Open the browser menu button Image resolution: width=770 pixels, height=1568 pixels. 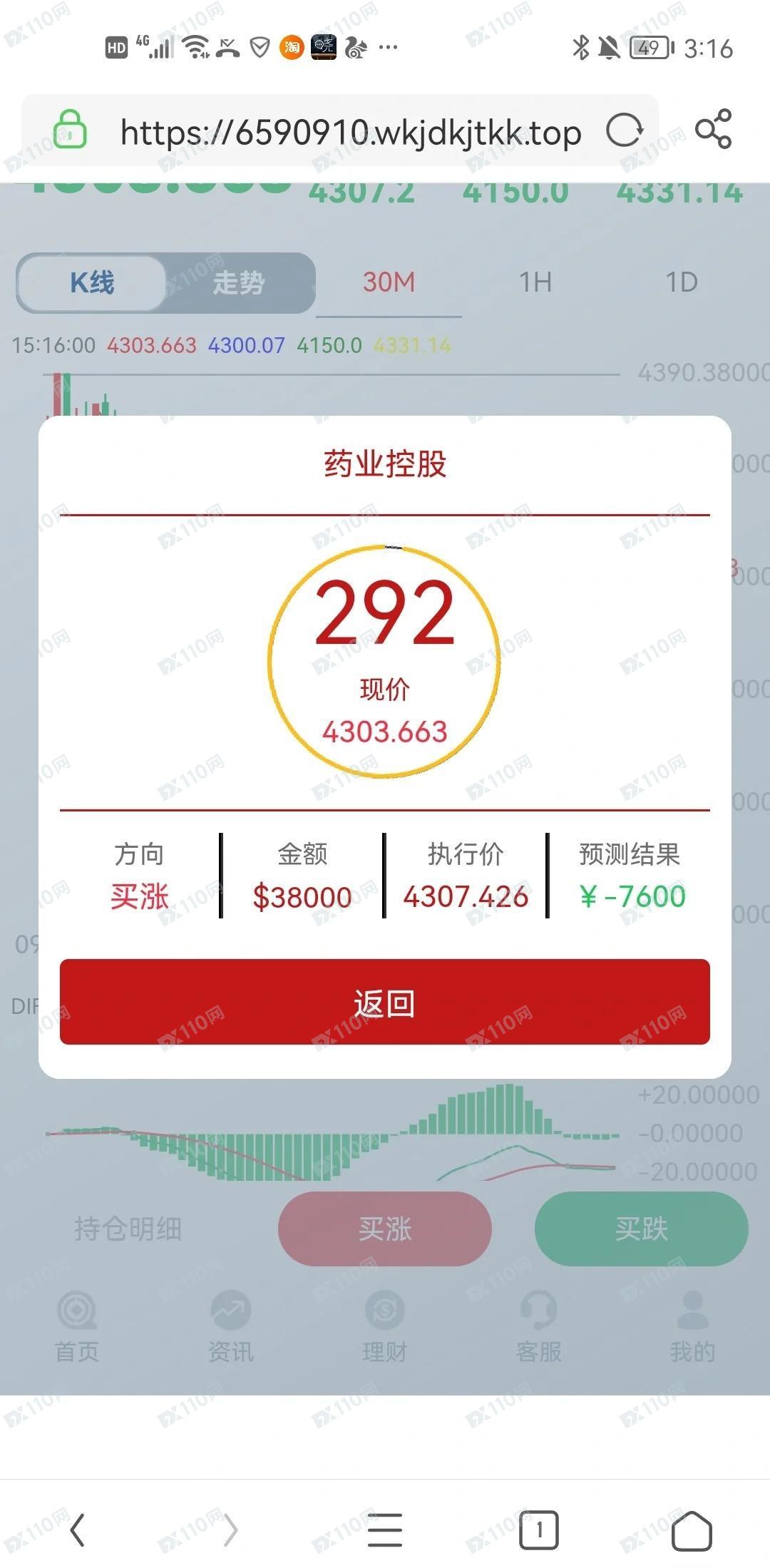click(384, 1529)
